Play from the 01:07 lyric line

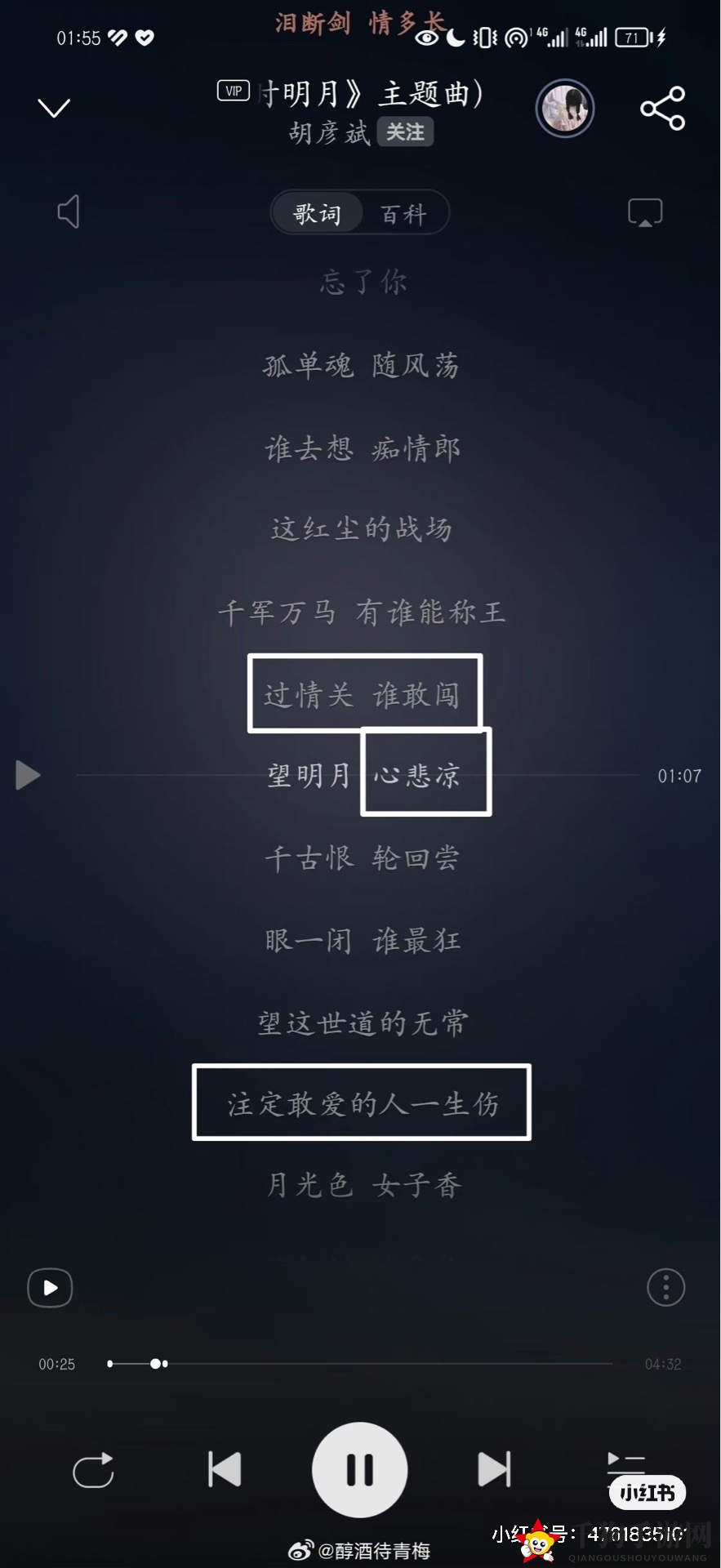coord(29,775)
